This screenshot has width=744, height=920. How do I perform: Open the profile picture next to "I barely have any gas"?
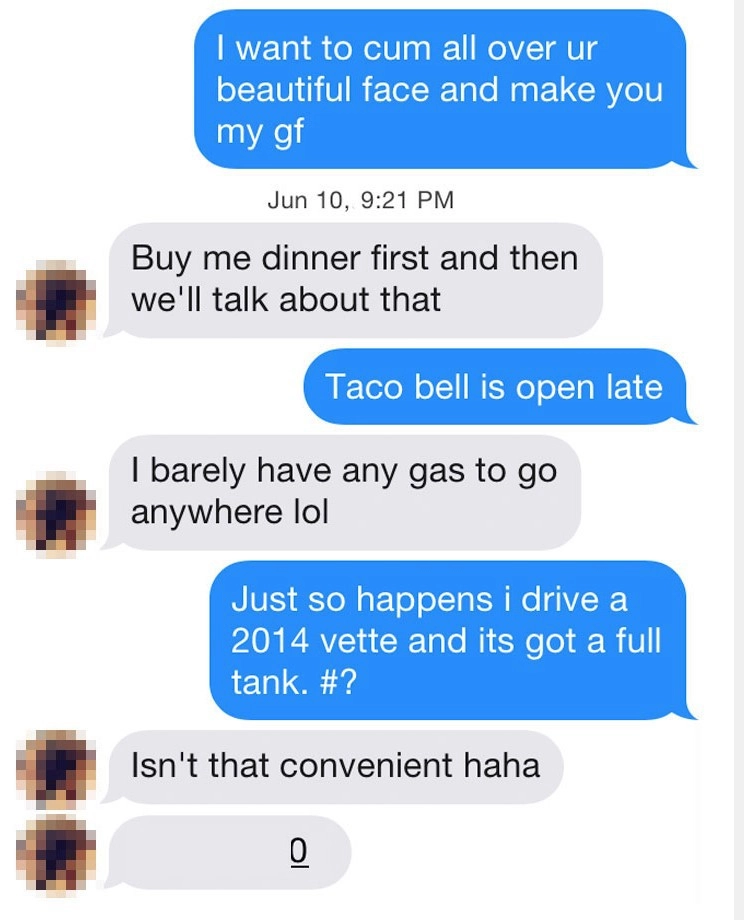56,513
